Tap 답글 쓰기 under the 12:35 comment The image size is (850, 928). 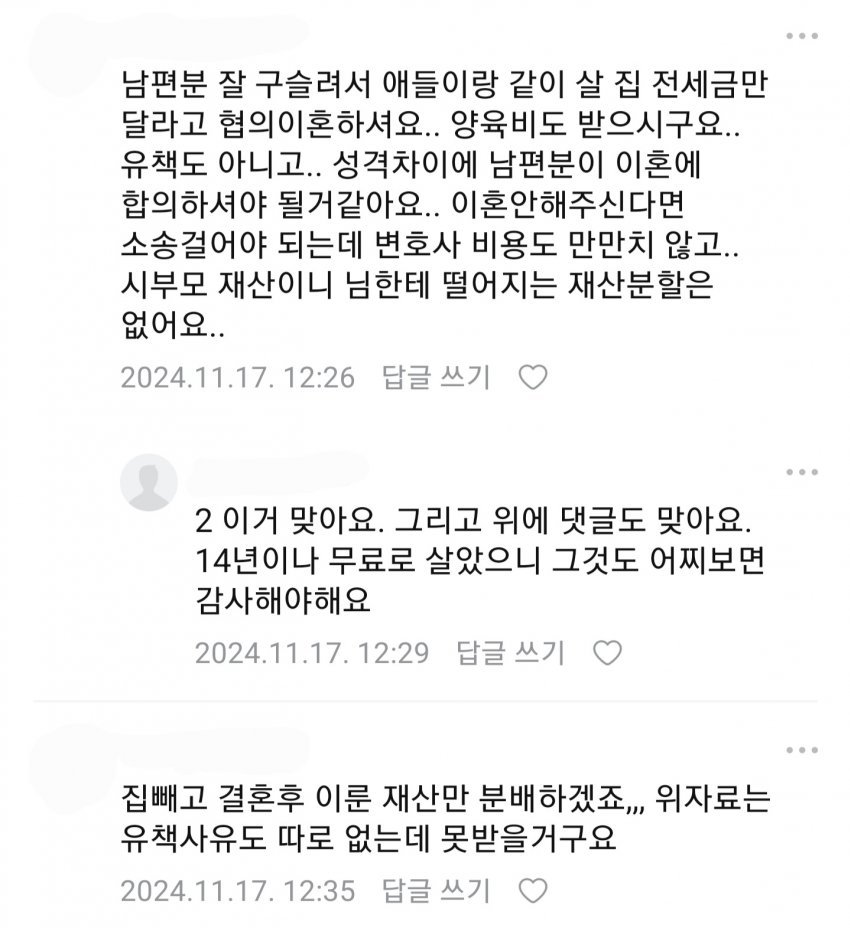(436, 890)
